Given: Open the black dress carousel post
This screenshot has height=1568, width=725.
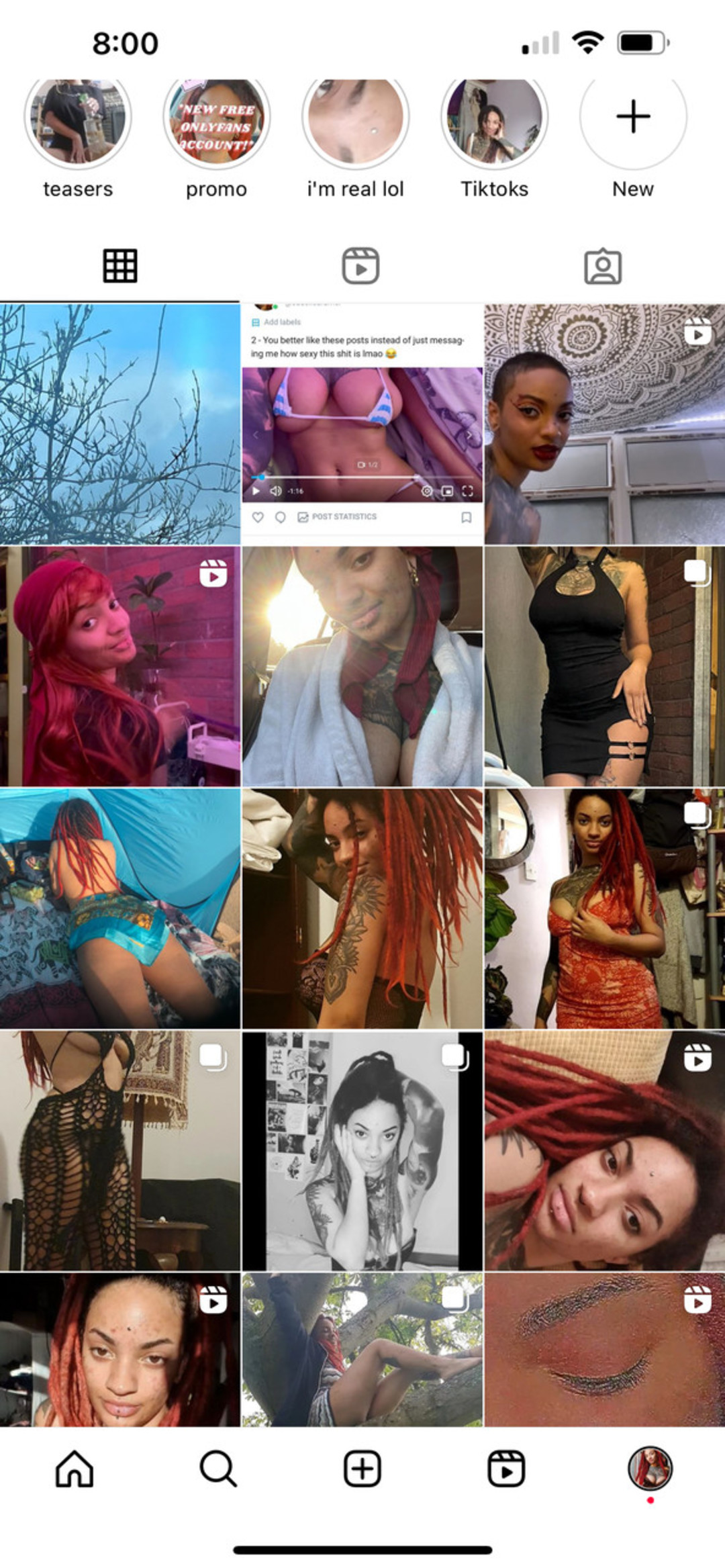Looking at the screenshot, I should (x=604, y=666).
